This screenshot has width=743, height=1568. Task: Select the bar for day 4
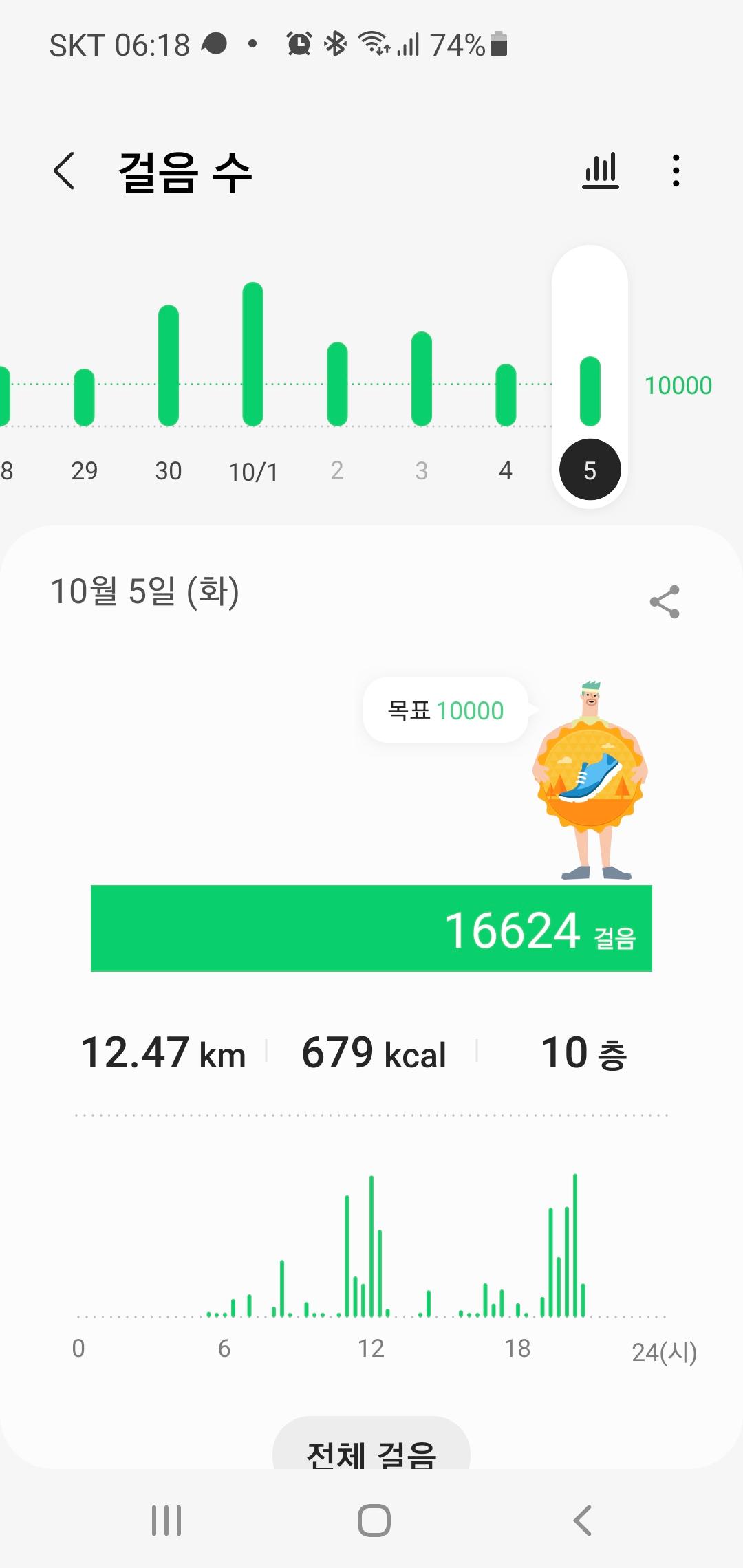[506, 395]
